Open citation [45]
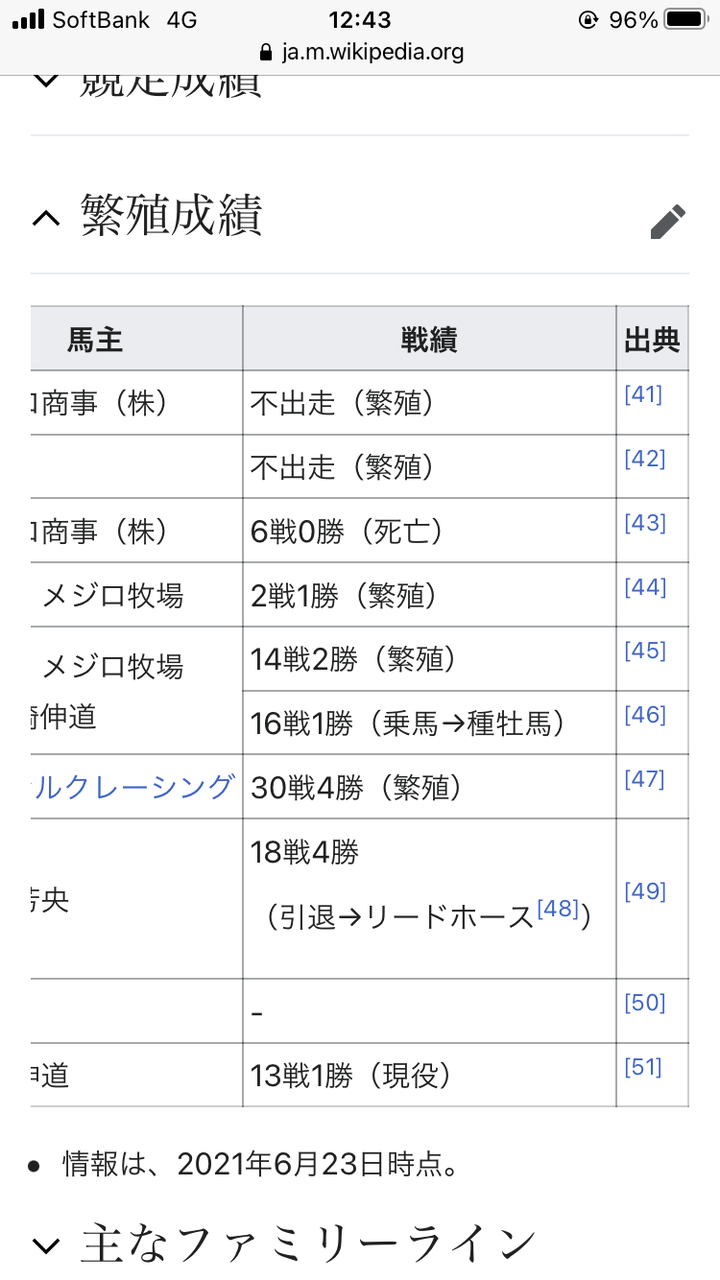 pyautogui.click(x=644, y=651)
